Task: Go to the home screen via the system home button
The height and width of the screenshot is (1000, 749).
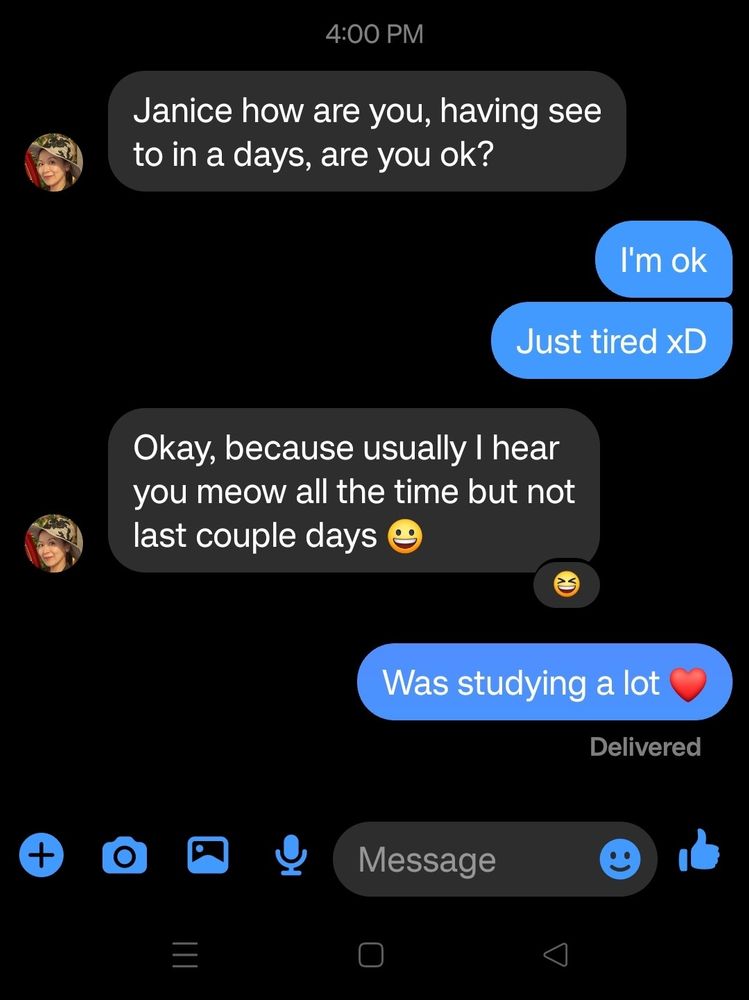Action: (x=371, y=955)
